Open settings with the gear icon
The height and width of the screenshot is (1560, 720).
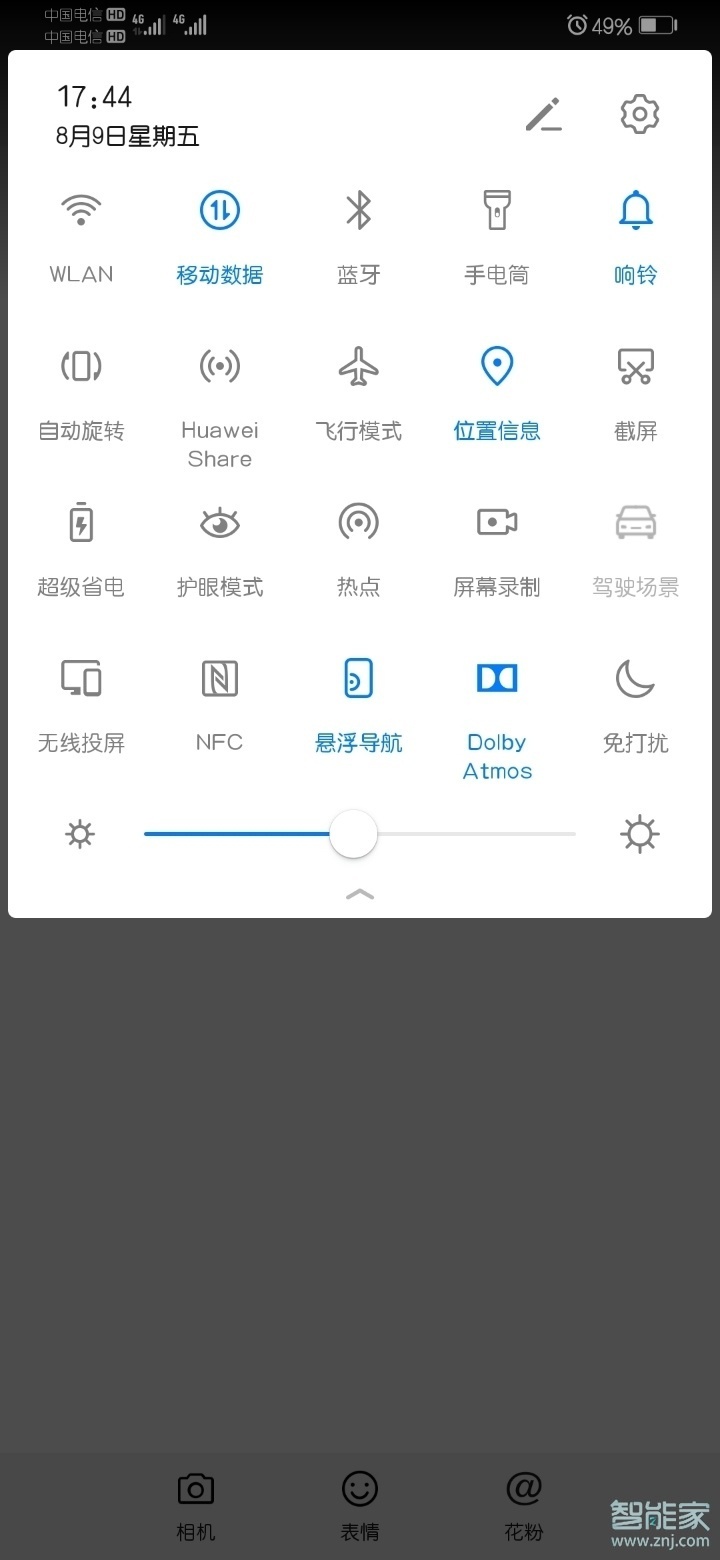point(639,114)
